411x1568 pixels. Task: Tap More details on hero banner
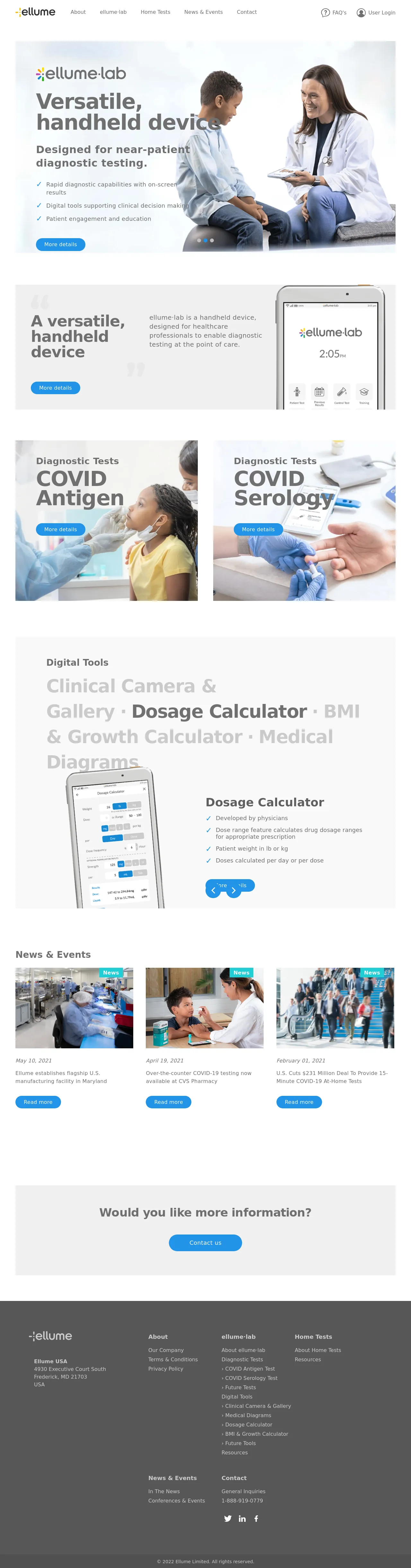click(x=60, y=244)
